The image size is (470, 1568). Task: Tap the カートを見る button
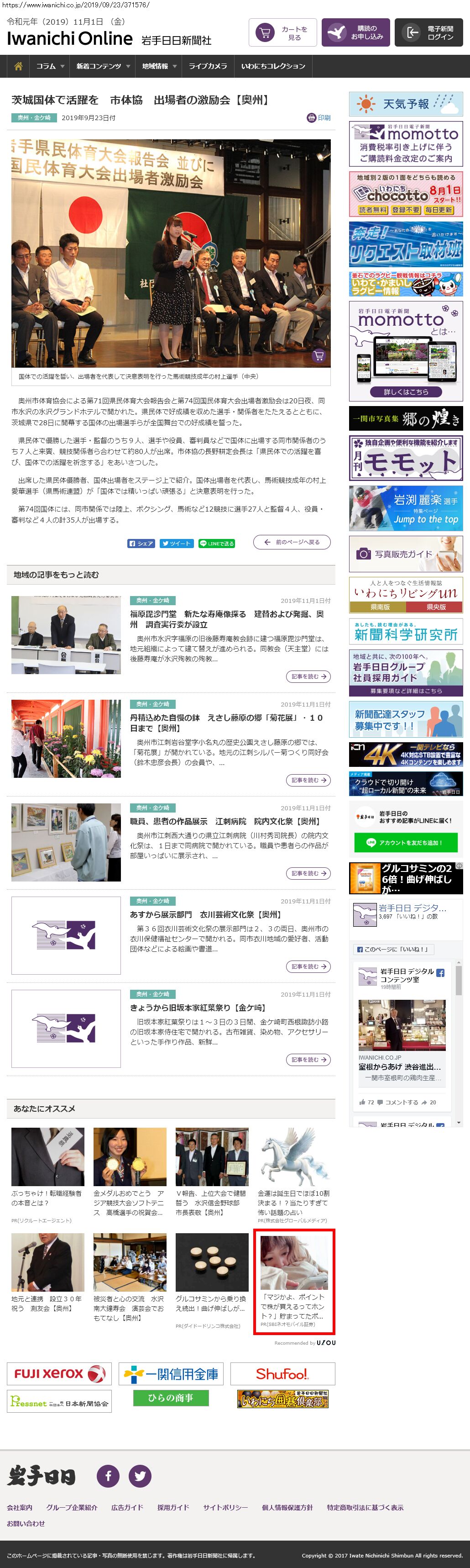coord(283,33)
